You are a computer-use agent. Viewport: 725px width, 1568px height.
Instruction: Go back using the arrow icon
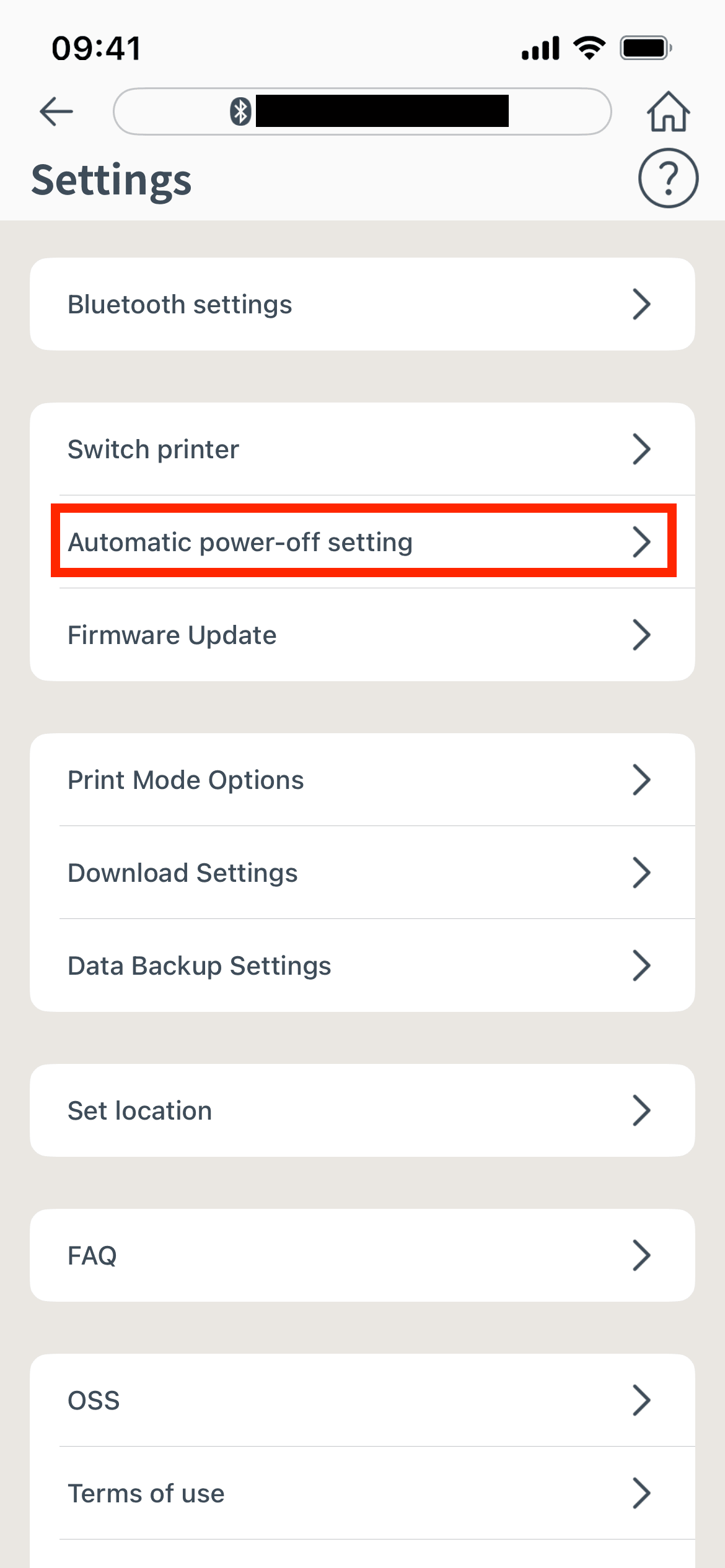tap(56, 111)
